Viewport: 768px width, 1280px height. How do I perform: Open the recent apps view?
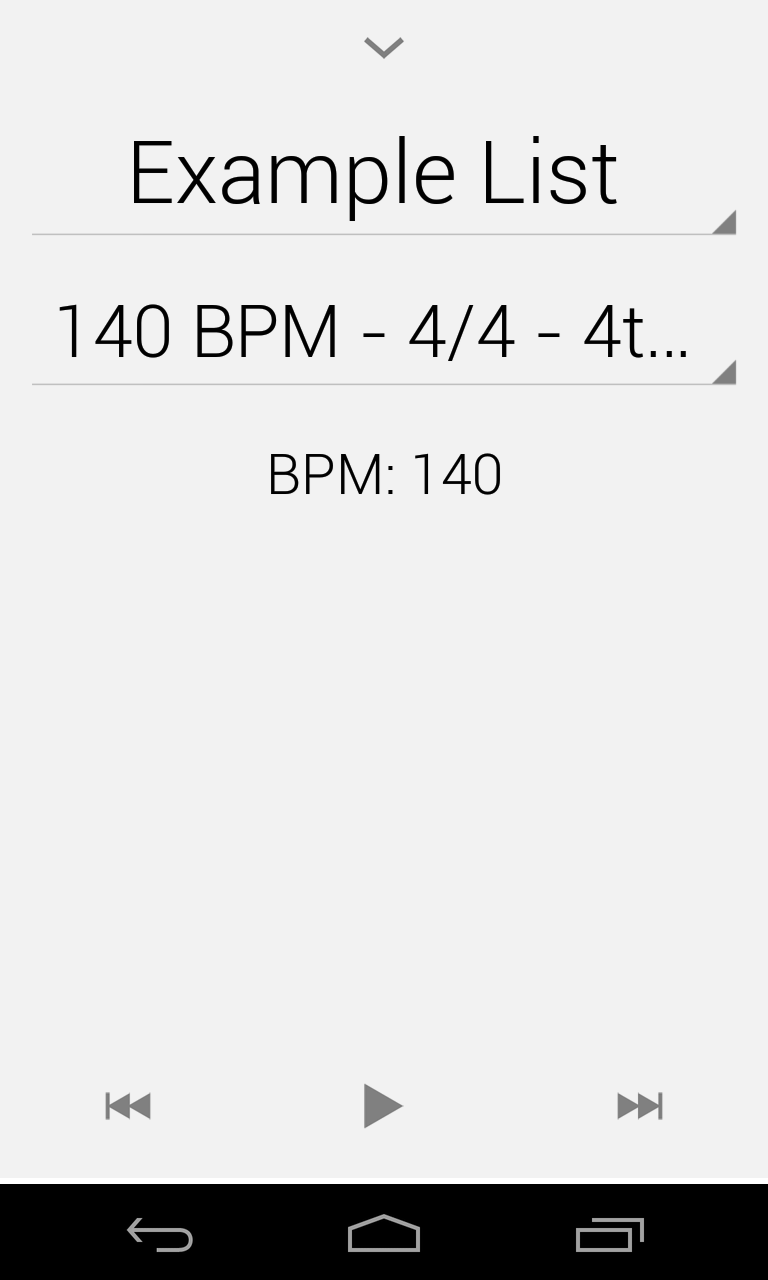point(609,1235)
